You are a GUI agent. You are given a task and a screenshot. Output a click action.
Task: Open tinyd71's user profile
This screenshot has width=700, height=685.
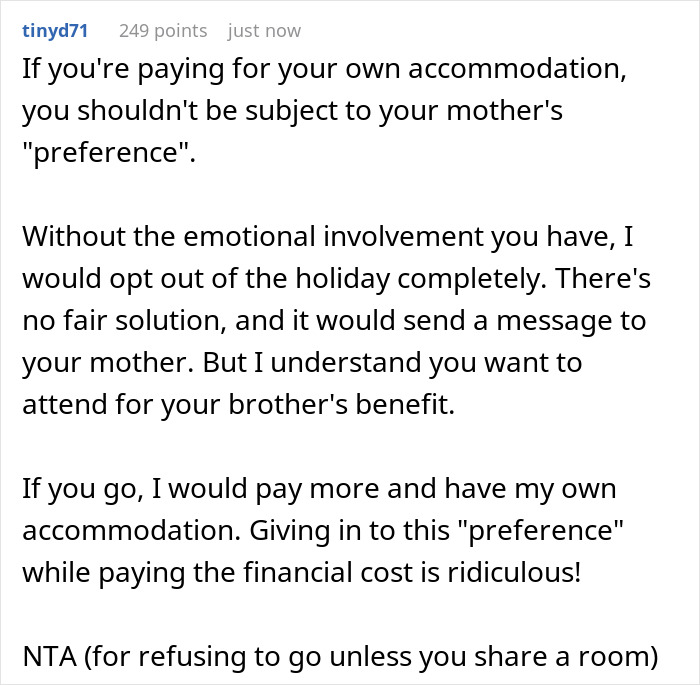(x=55, y=30)
